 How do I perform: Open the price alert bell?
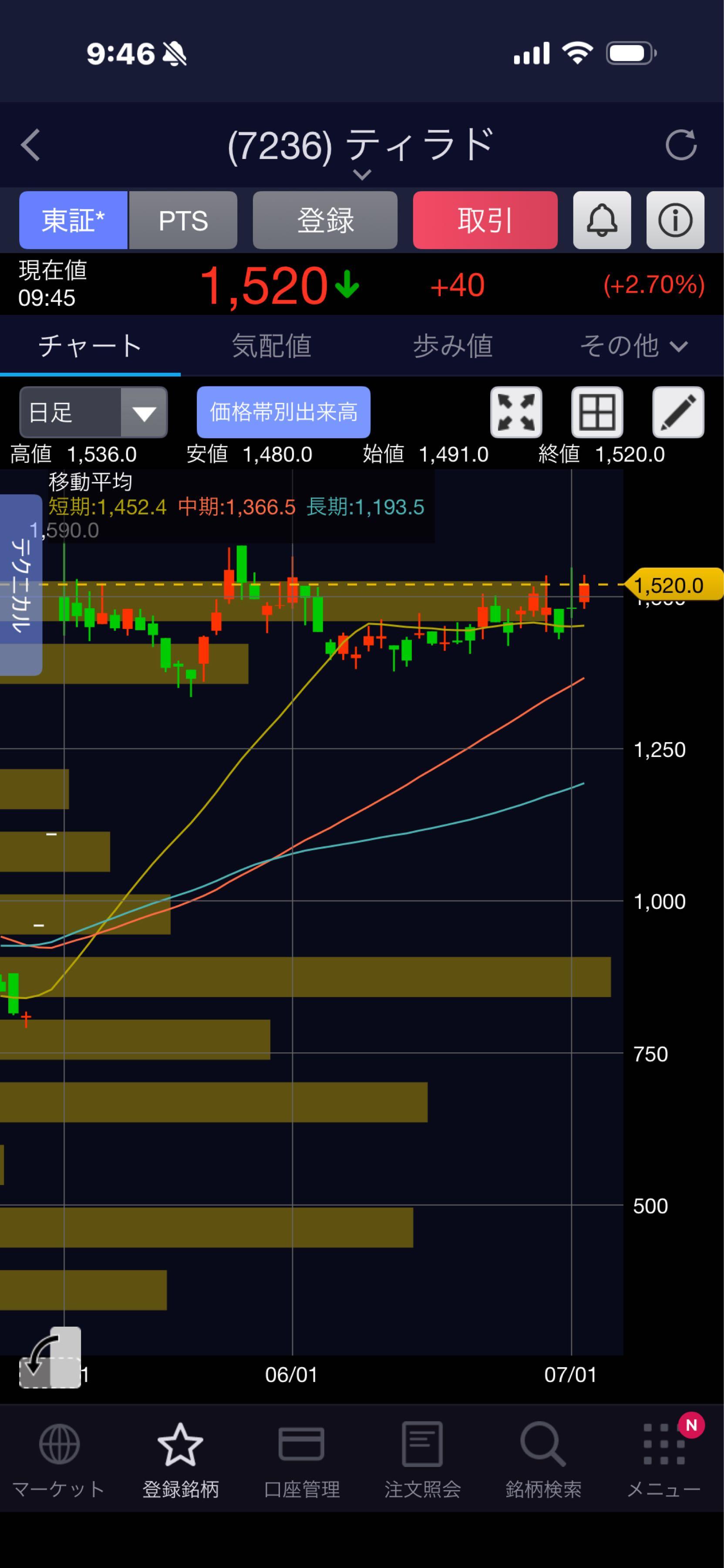tap(602, 220)
